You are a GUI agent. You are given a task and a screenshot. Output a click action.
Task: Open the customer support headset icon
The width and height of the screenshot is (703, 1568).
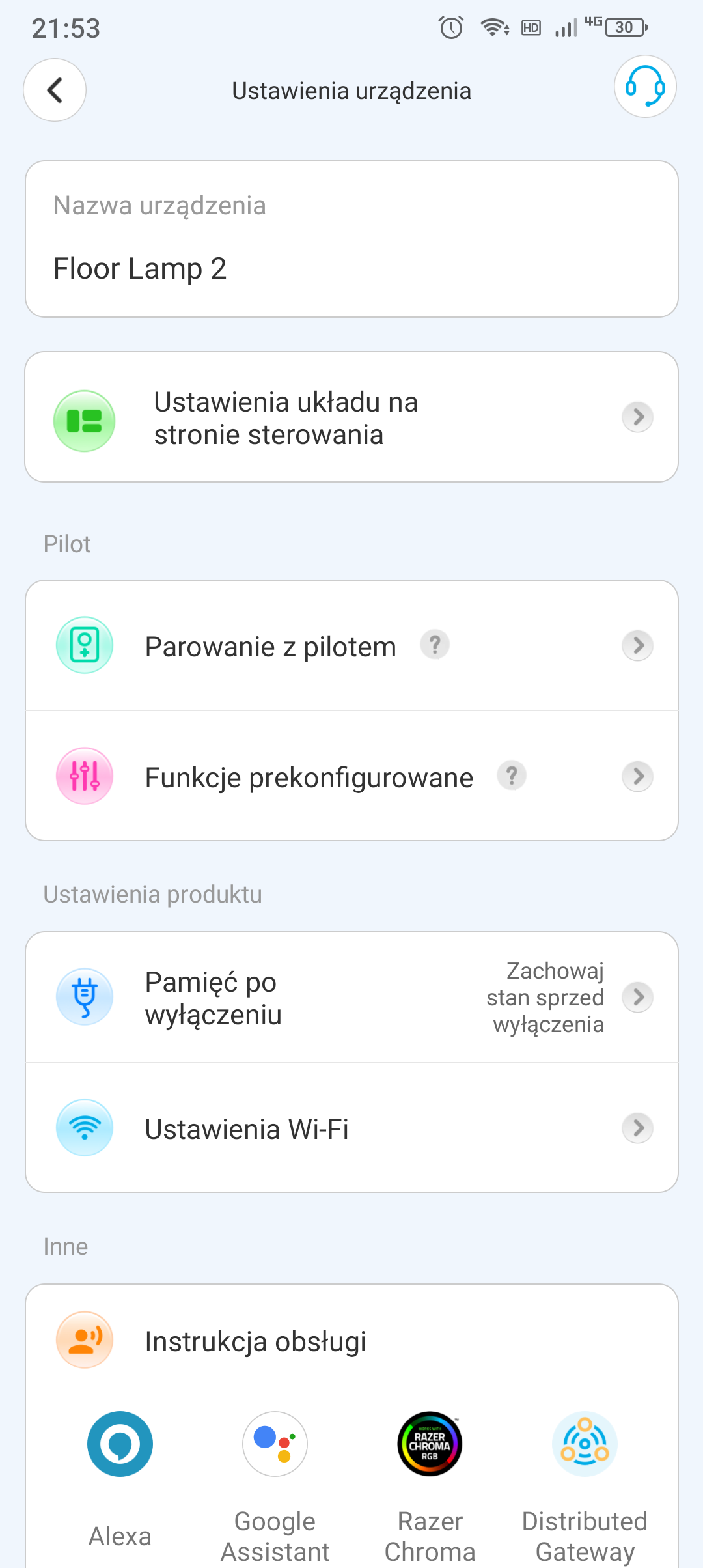645,87
